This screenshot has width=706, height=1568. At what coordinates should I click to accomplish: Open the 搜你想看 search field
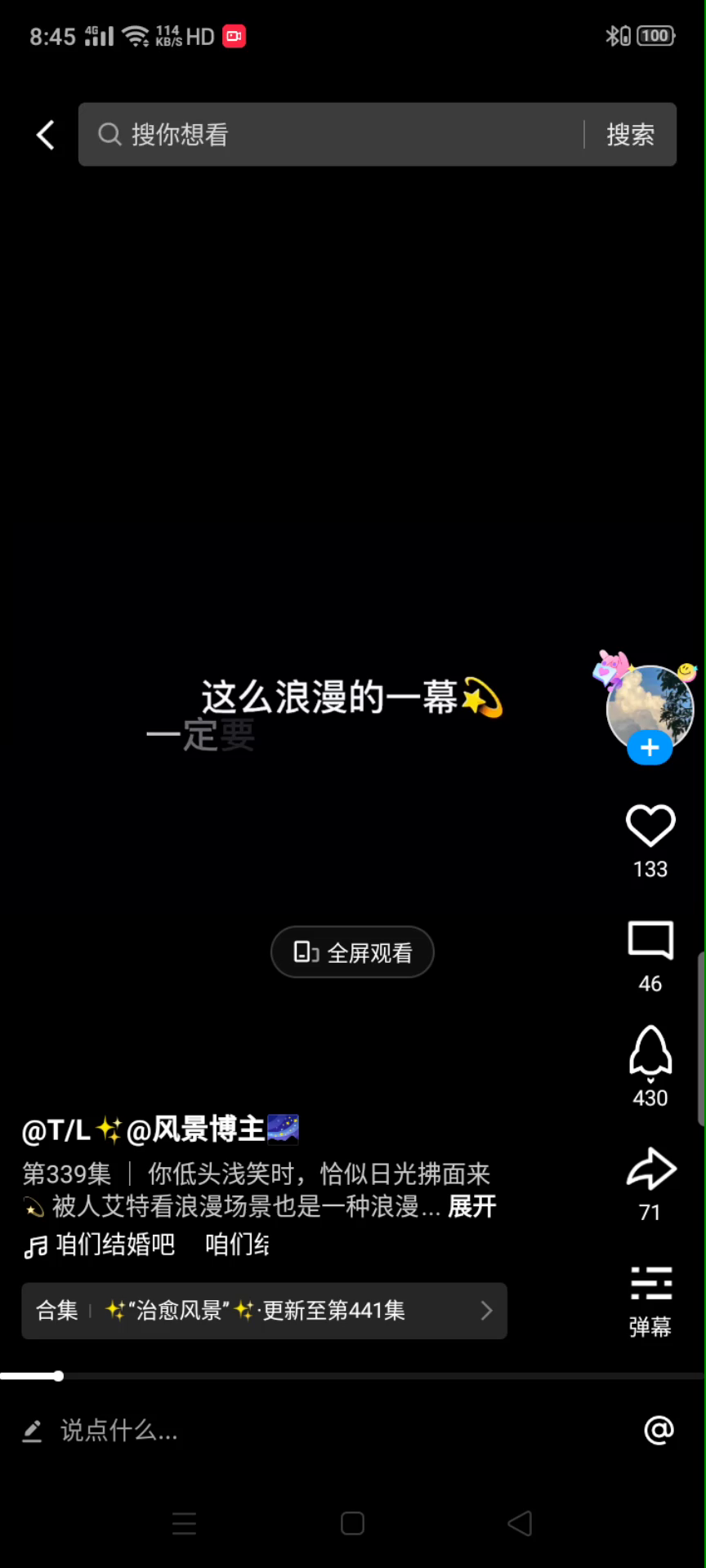coord(331,135)
